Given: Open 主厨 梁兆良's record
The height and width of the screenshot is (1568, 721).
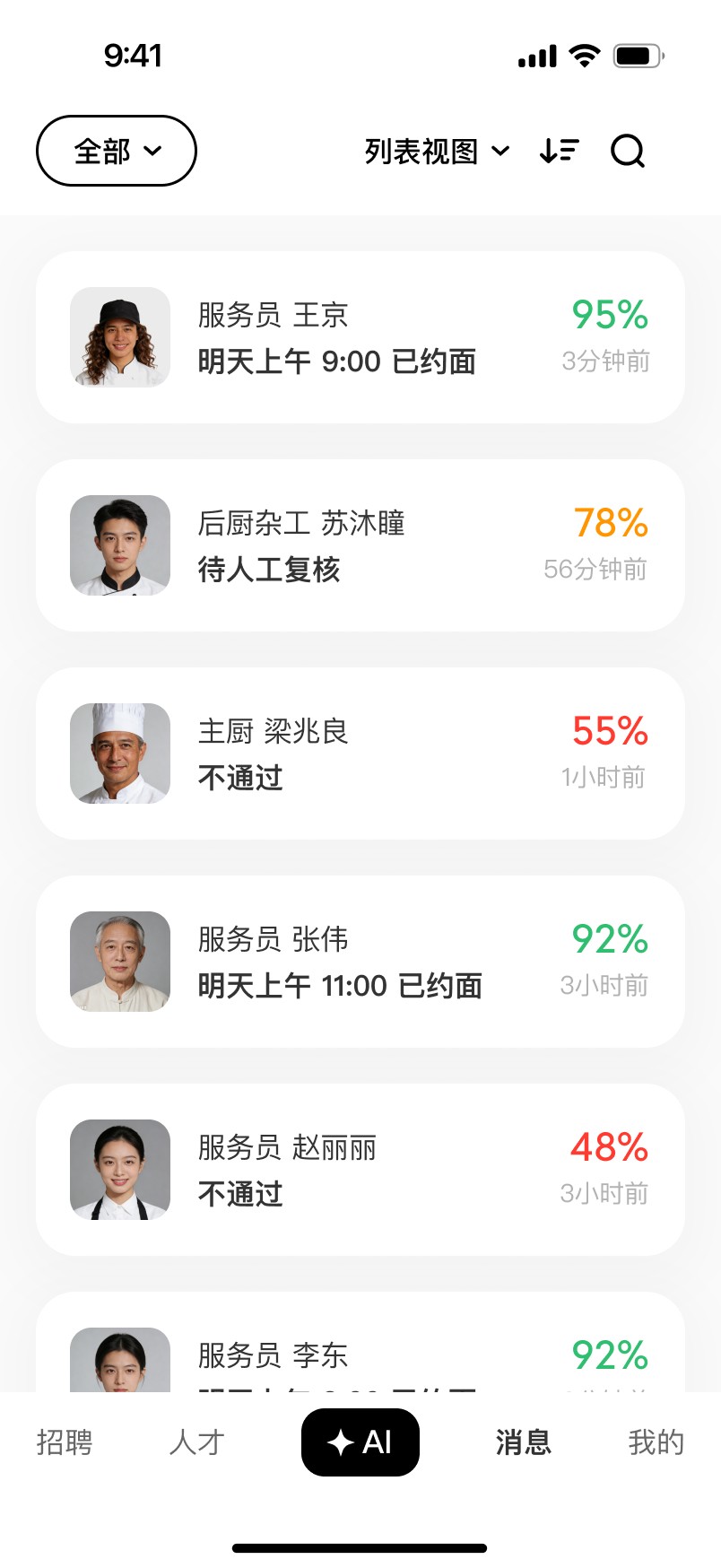Looking at the screenshot, I should 360,754.
